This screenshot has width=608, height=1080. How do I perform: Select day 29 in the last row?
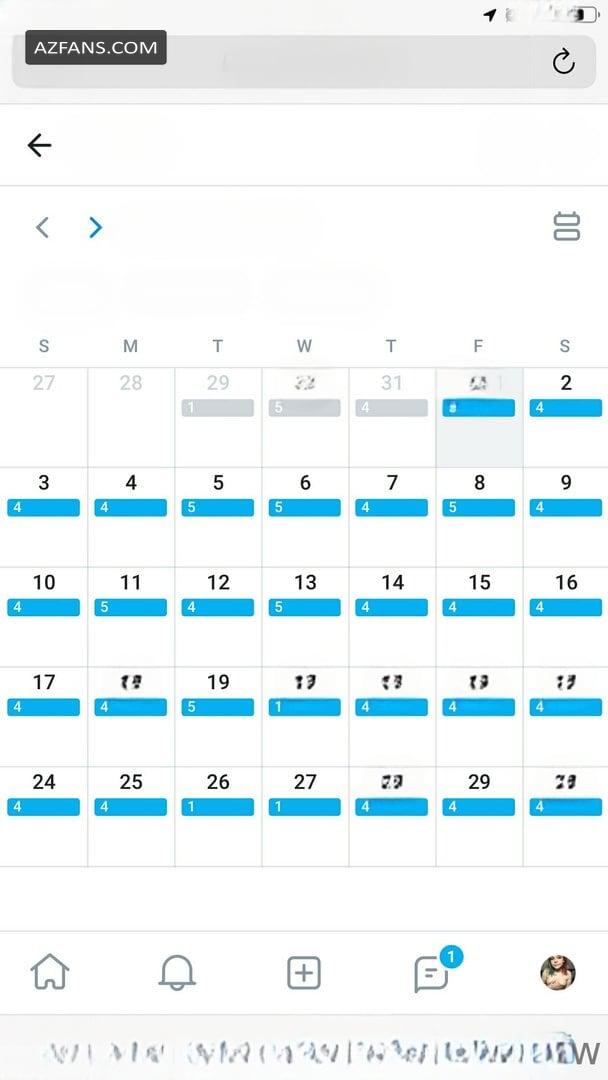(479, 817)
